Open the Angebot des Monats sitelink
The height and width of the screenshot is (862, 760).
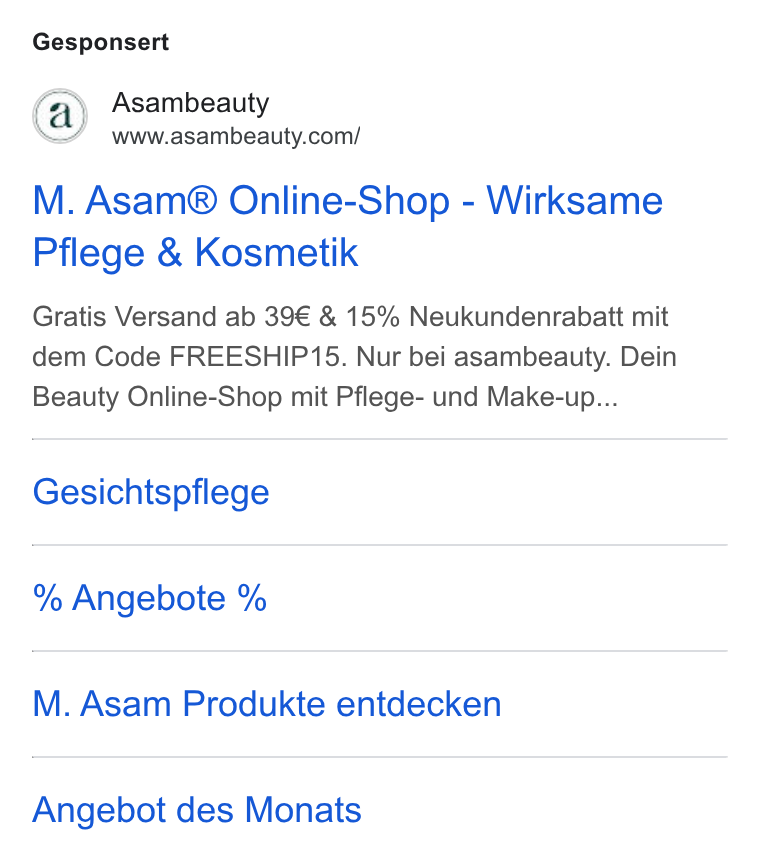pyautogui.click(x=197, y=810)
